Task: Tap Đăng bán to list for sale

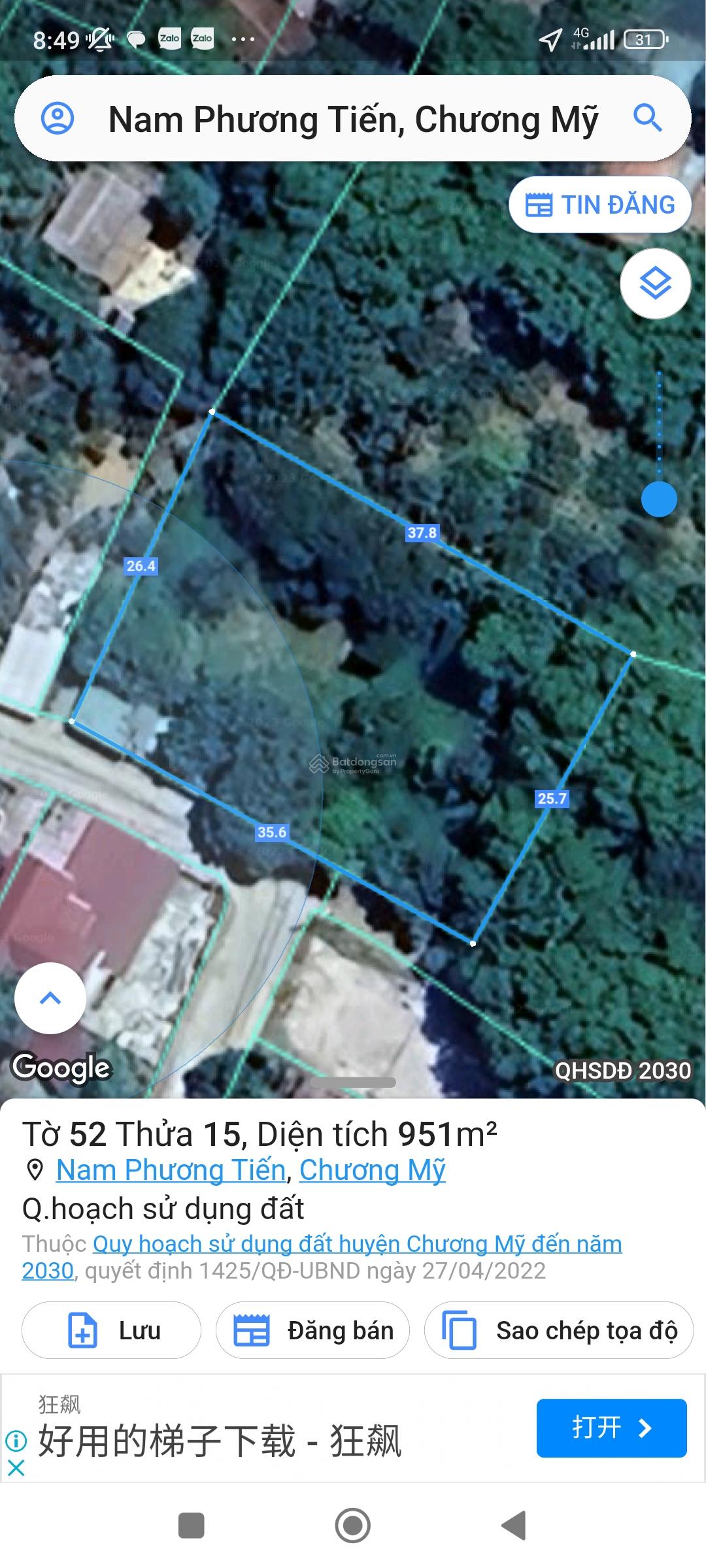Action: [x=312, y=1330]
